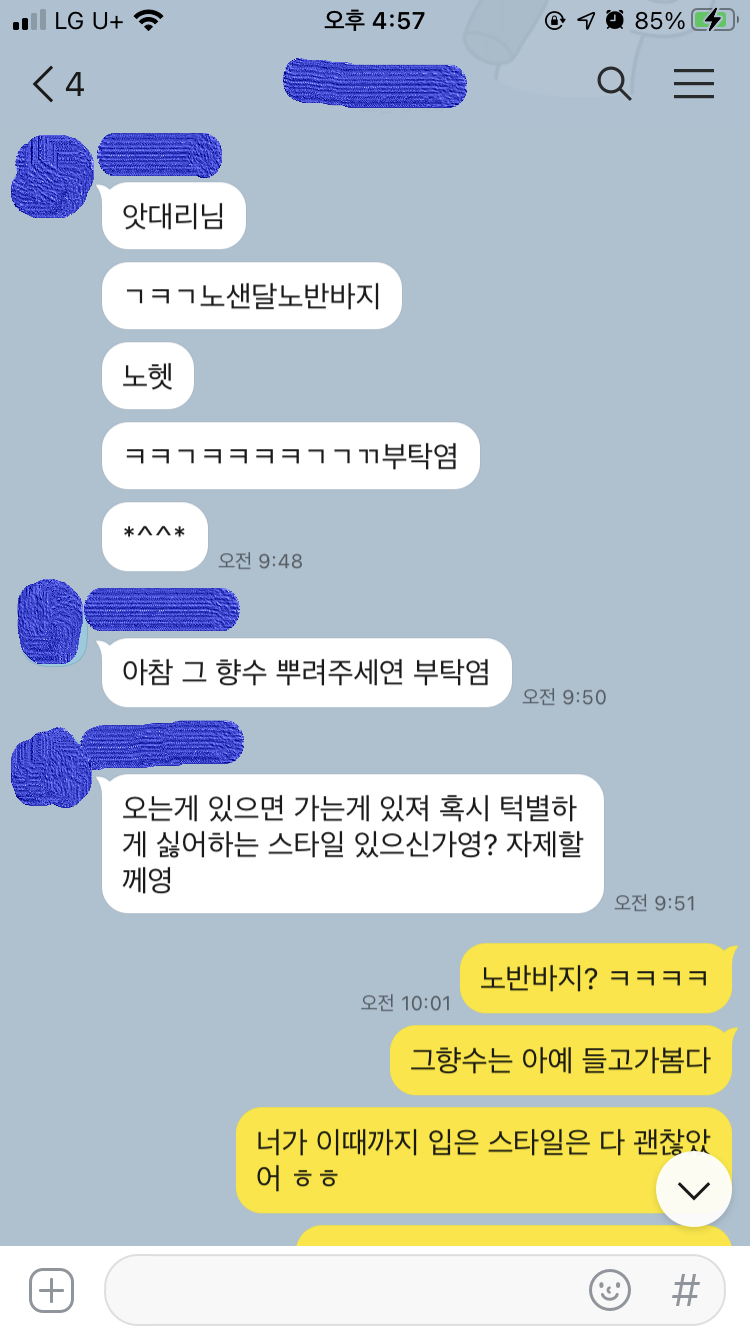
Task: Tap the hashtag search button
Action: (x=685, y=1290)
